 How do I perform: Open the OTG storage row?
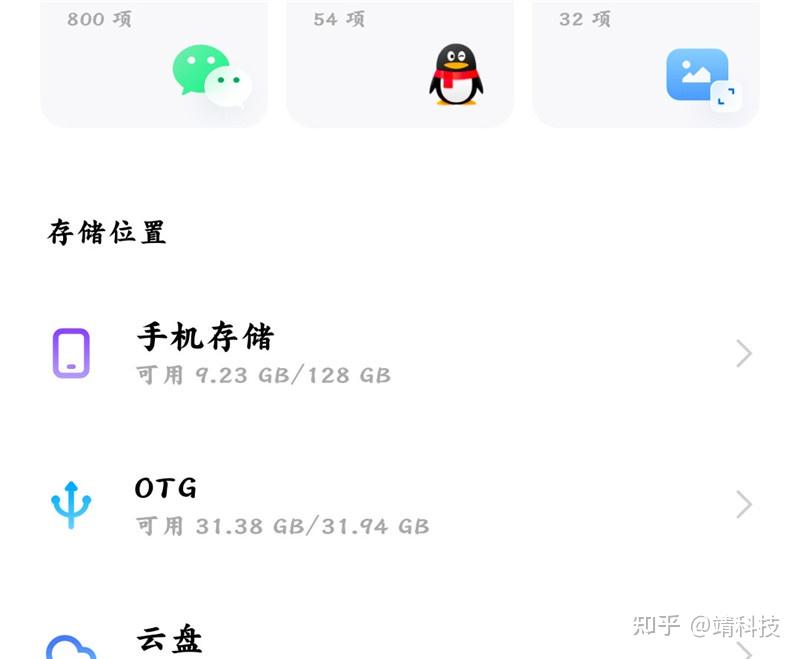tap(400, 504)
